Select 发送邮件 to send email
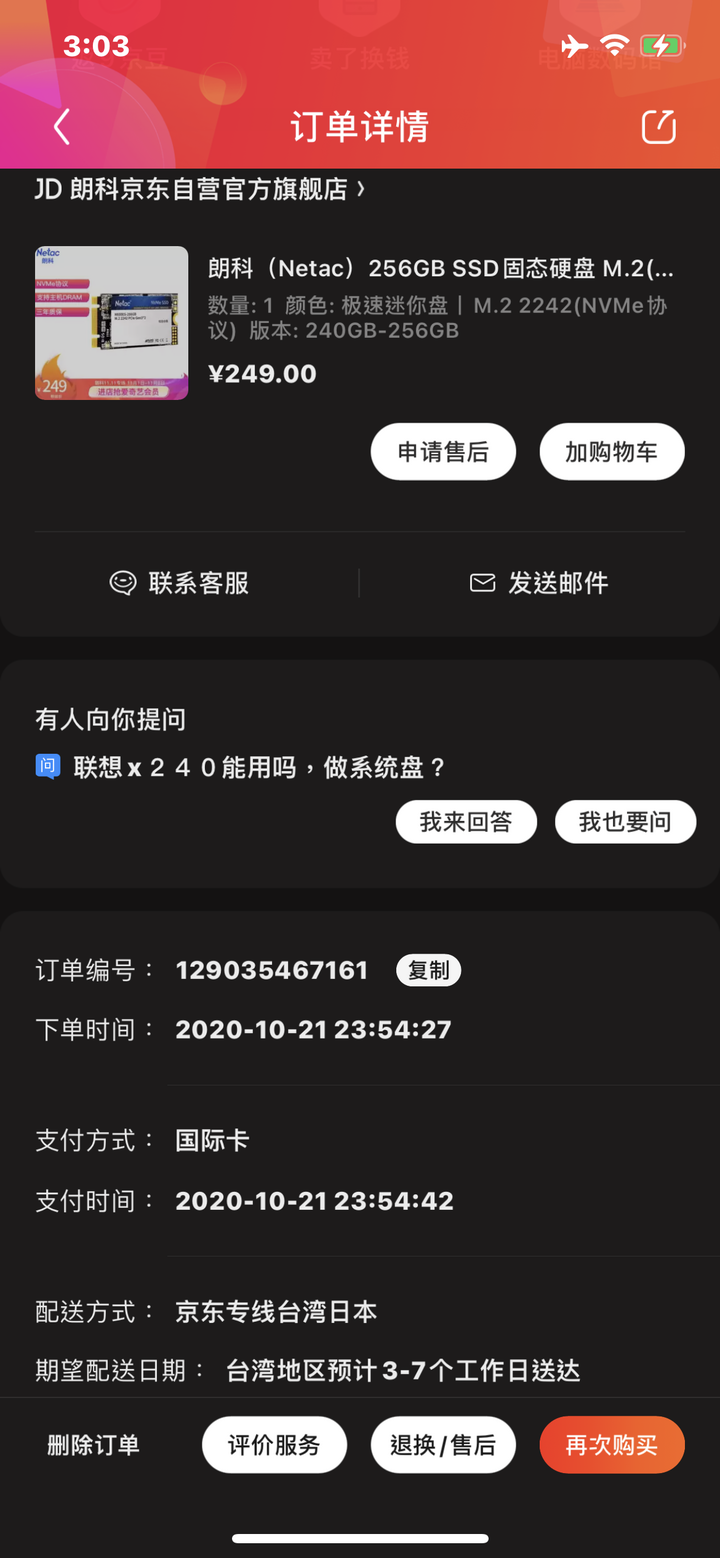 pyautogui.click(x=539, y=583)
